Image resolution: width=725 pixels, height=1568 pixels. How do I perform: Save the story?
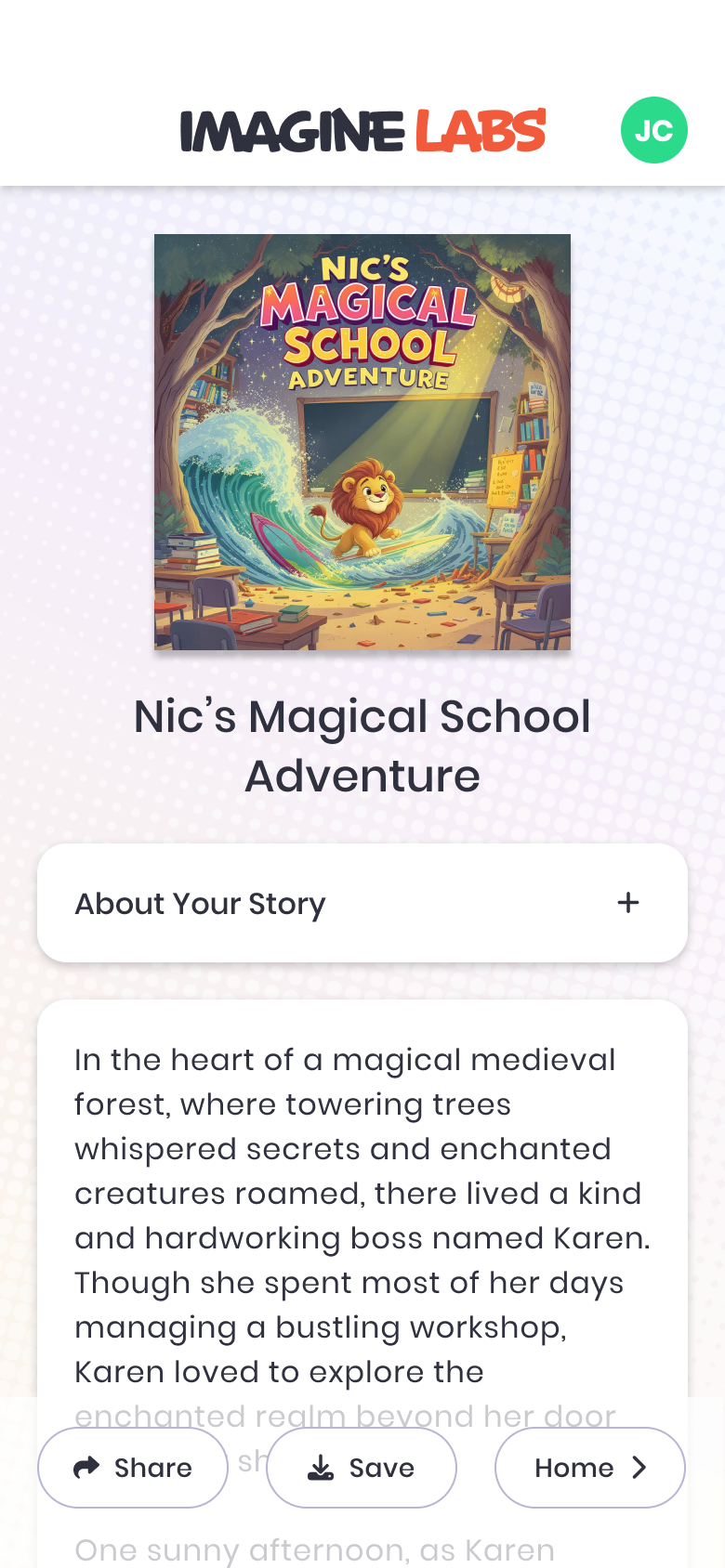tap(362, 1467)
